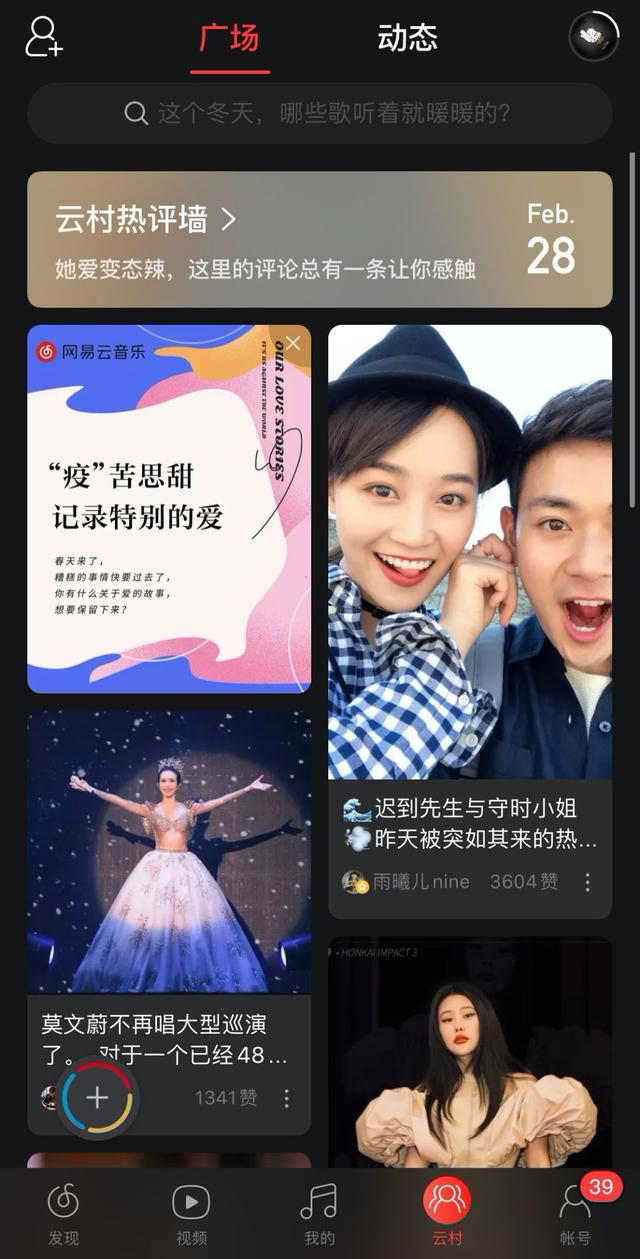Switch to the 广场 tab
The image size is (640, 1259).
(229, 38)
